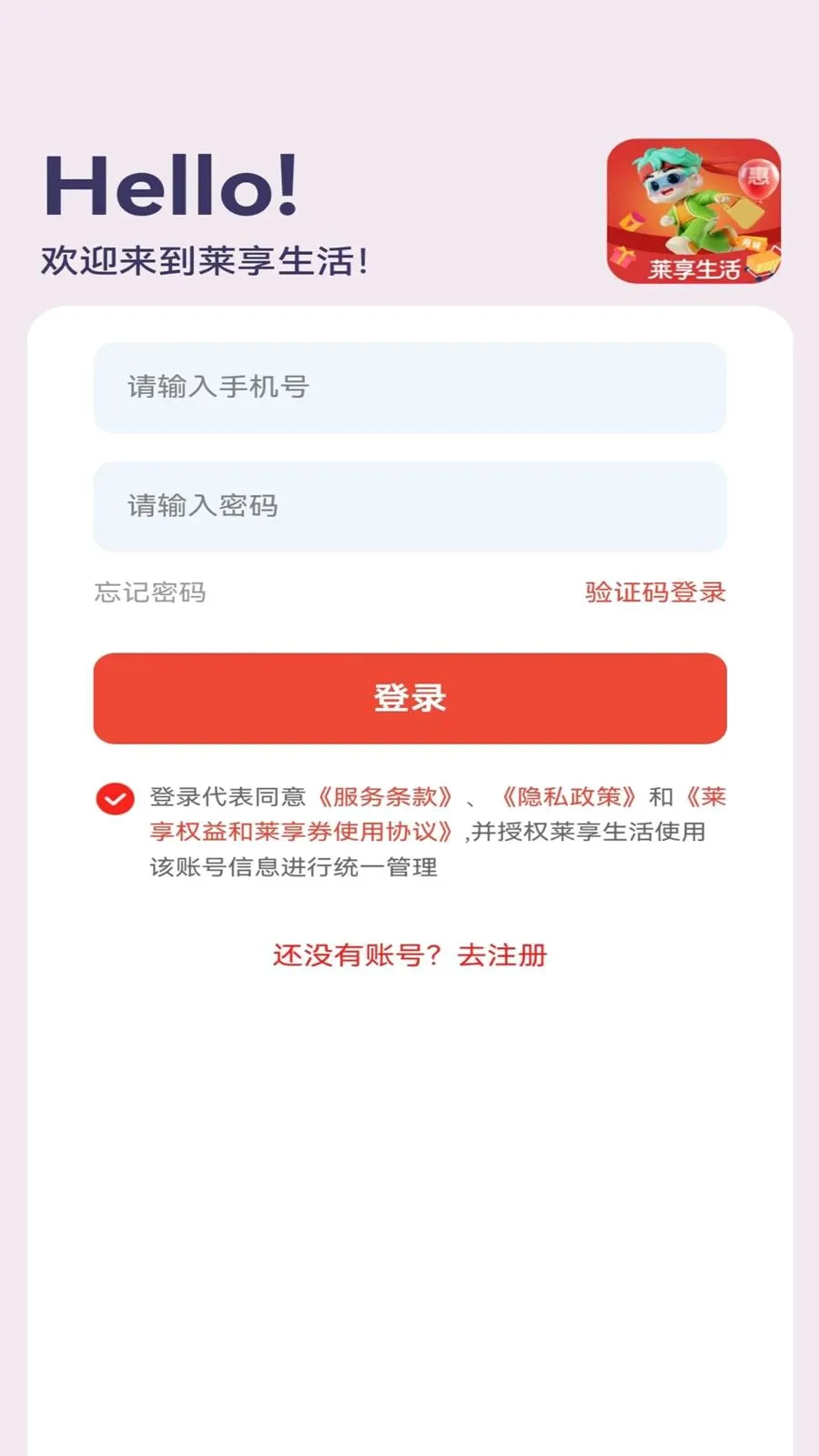Open the 莱享权益和莱享券使用协议 agreement link
The width and height of the screenshot is (819, 1456).
302,832
